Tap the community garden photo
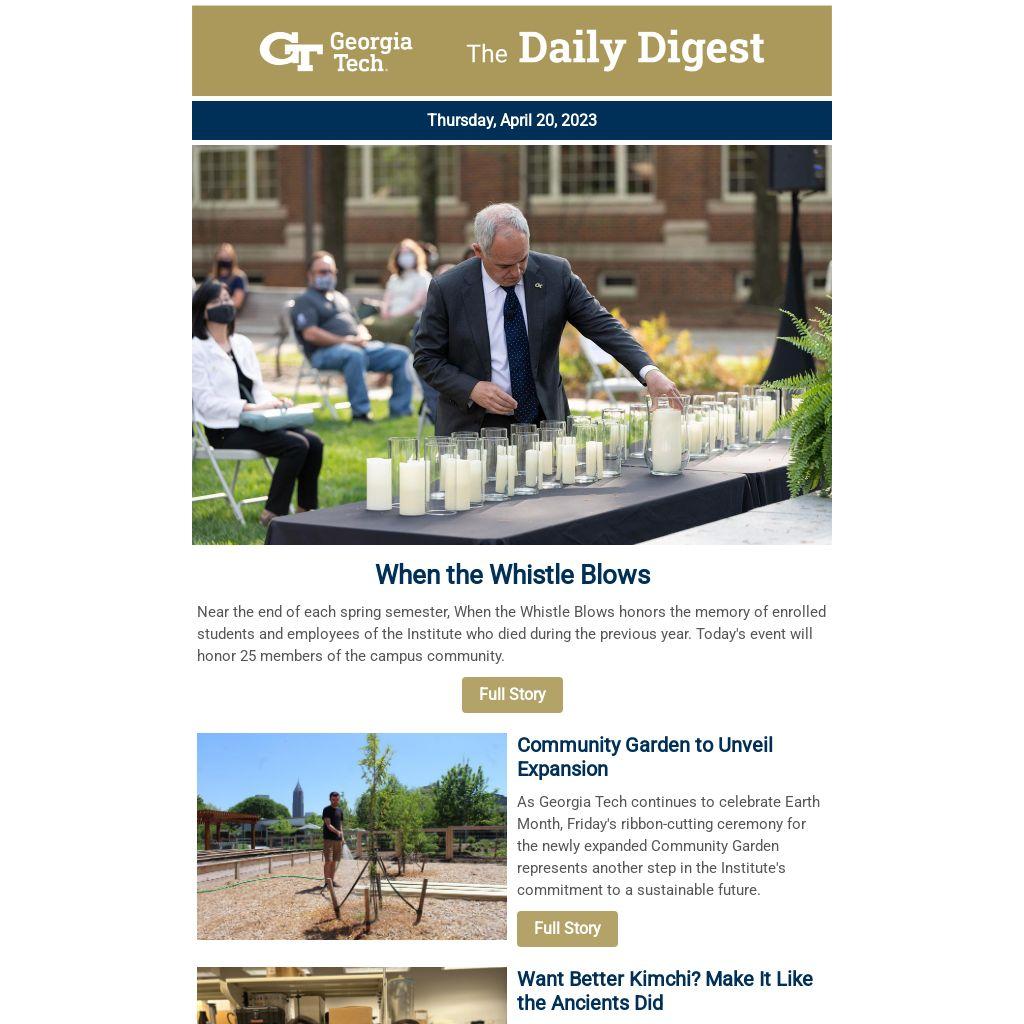This screenshot has width=1024, height=1024. point(352,836)
